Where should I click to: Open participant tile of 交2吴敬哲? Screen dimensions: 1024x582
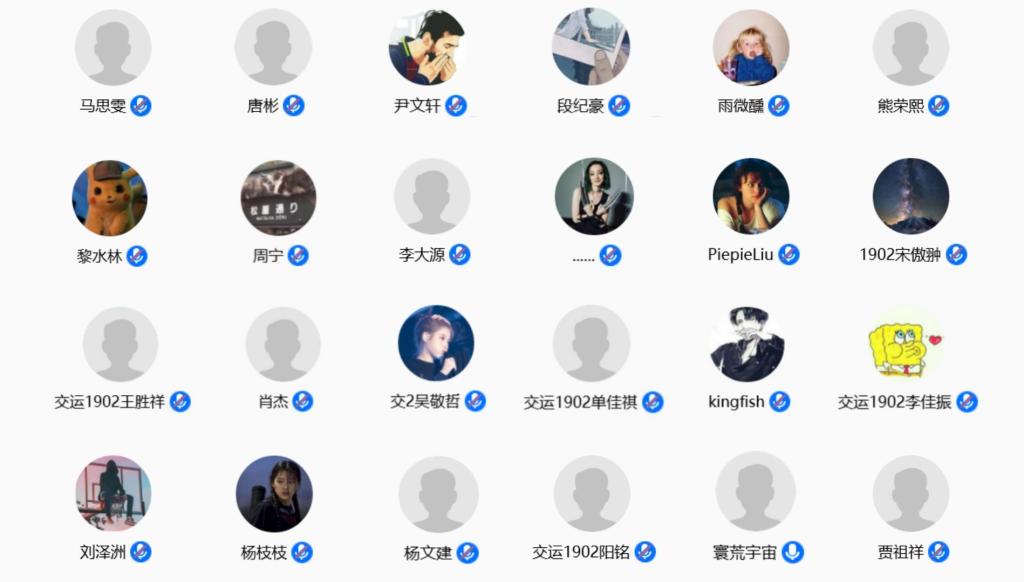tap(436, 343)
